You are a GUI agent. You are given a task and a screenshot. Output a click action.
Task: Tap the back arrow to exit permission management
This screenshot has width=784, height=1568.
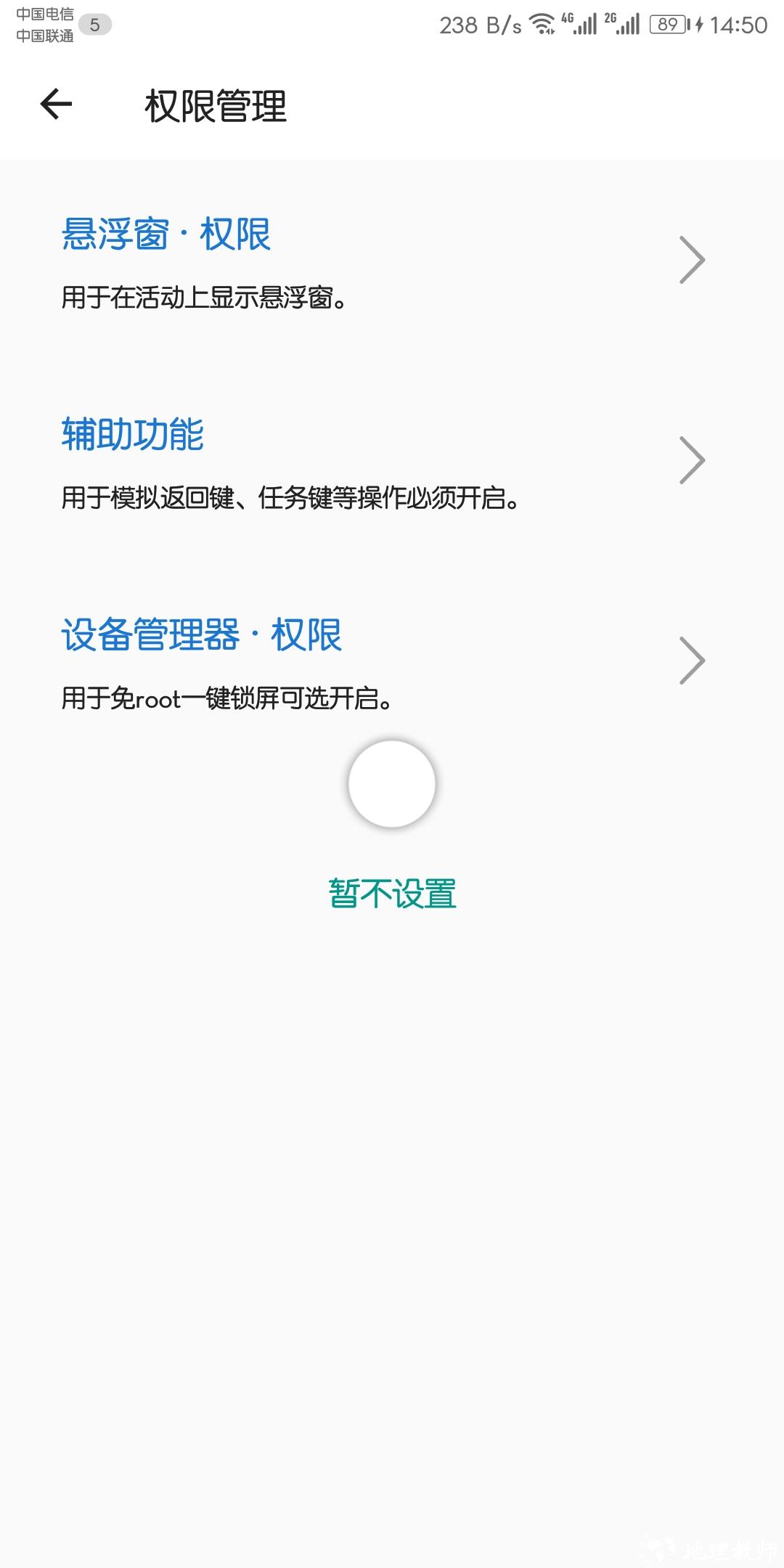coord(54,106)
